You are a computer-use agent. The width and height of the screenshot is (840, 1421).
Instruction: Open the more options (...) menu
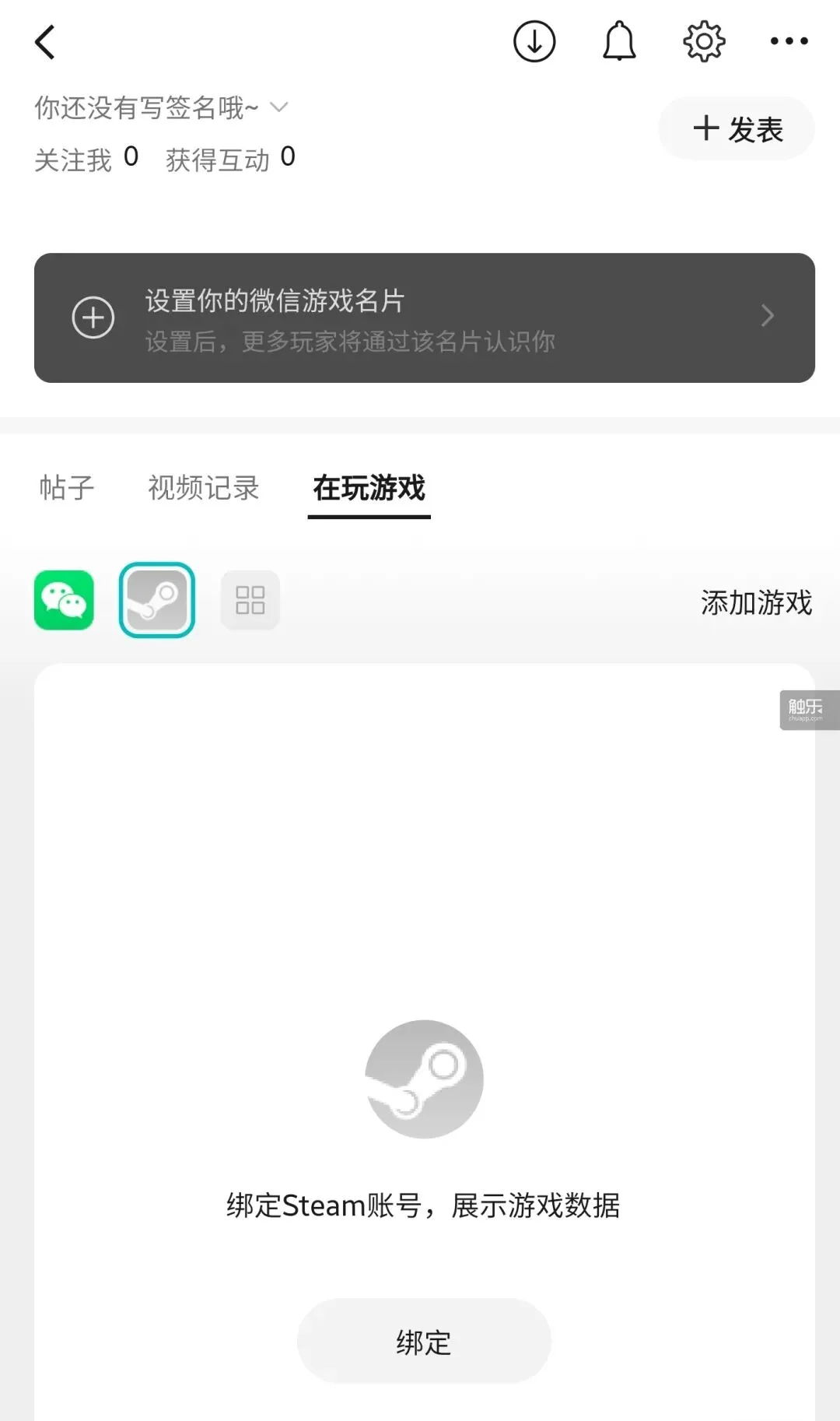[x=789, y=41]
